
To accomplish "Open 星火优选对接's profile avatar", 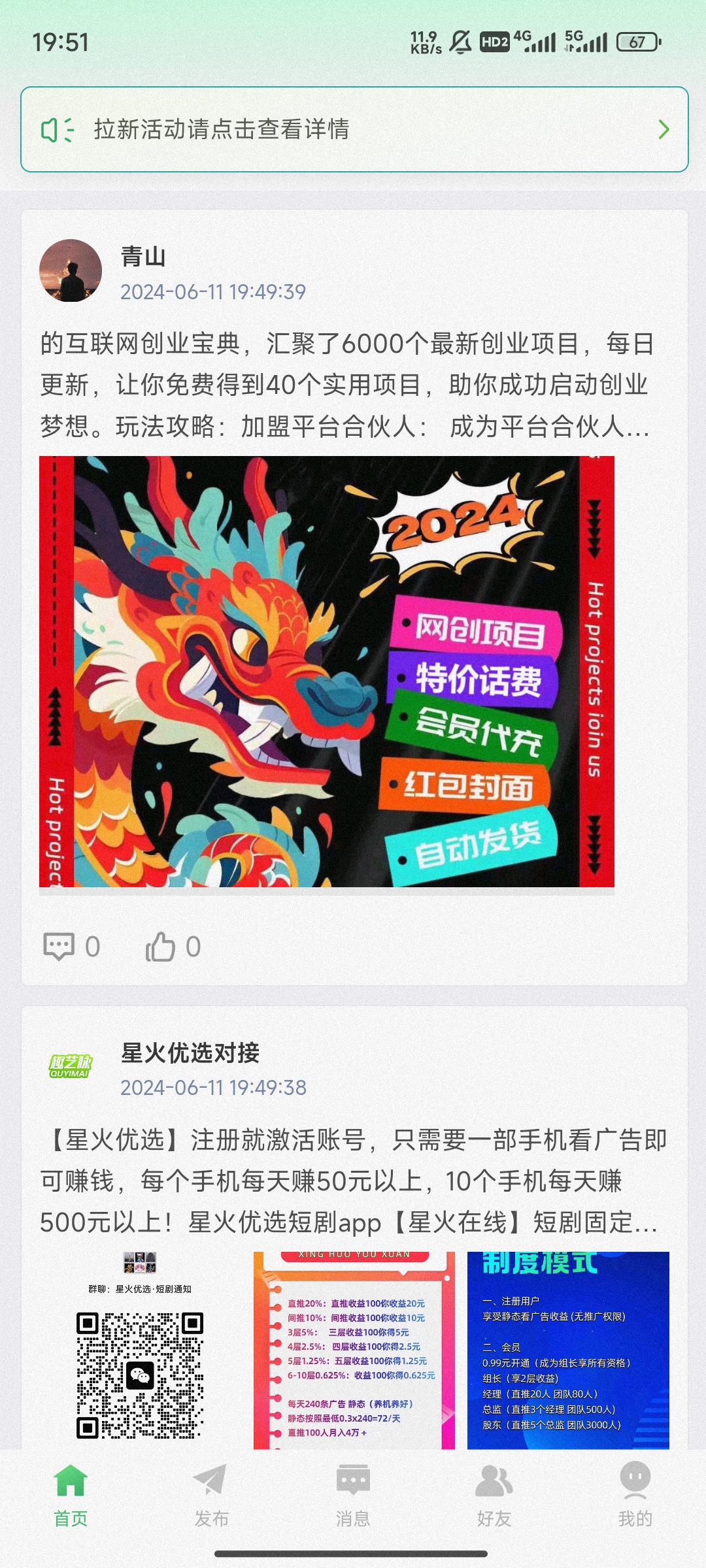I will click(71, 1066).
